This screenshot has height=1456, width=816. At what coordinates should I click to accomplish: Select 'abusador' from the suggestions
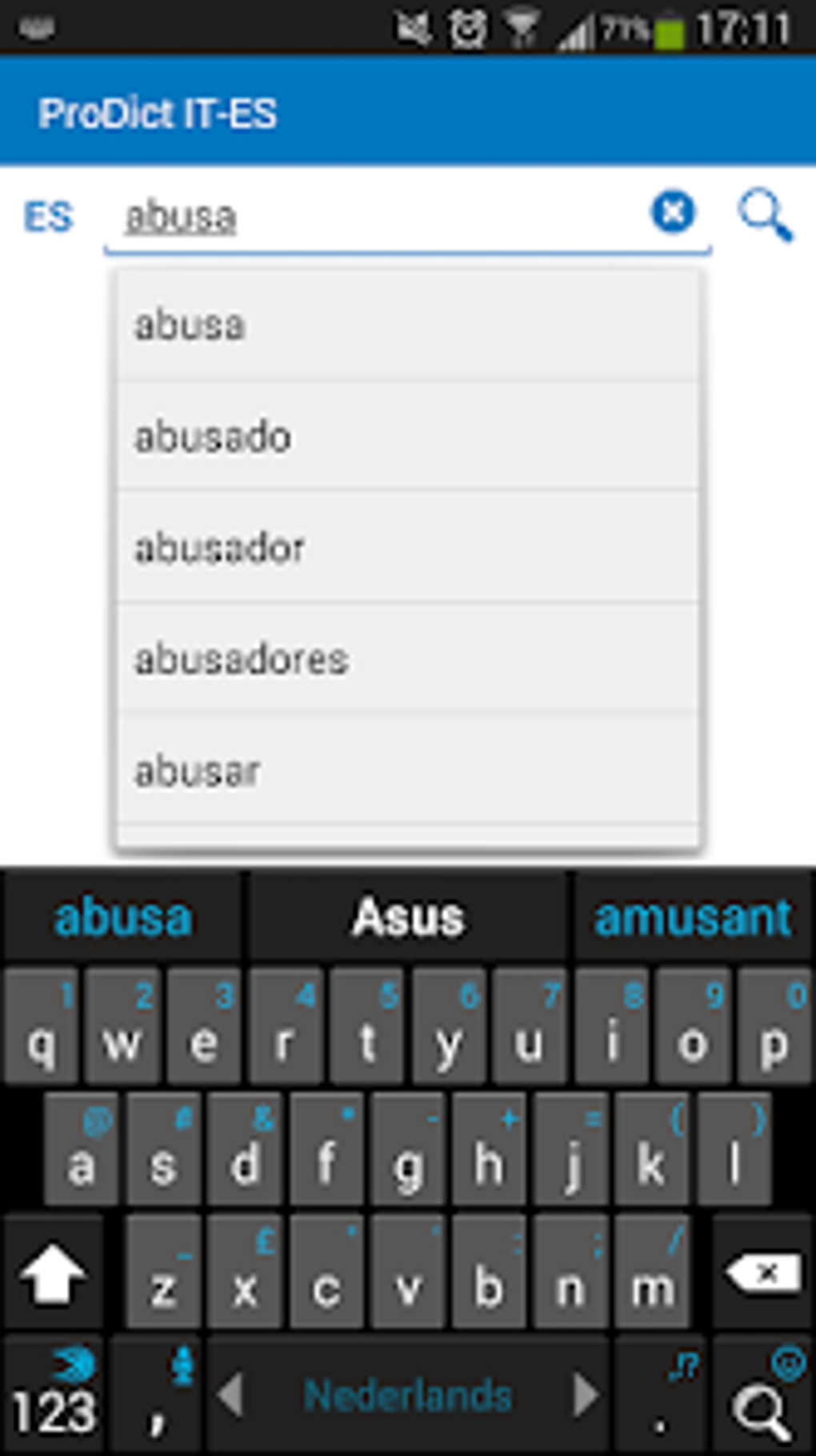pos(219,548)
